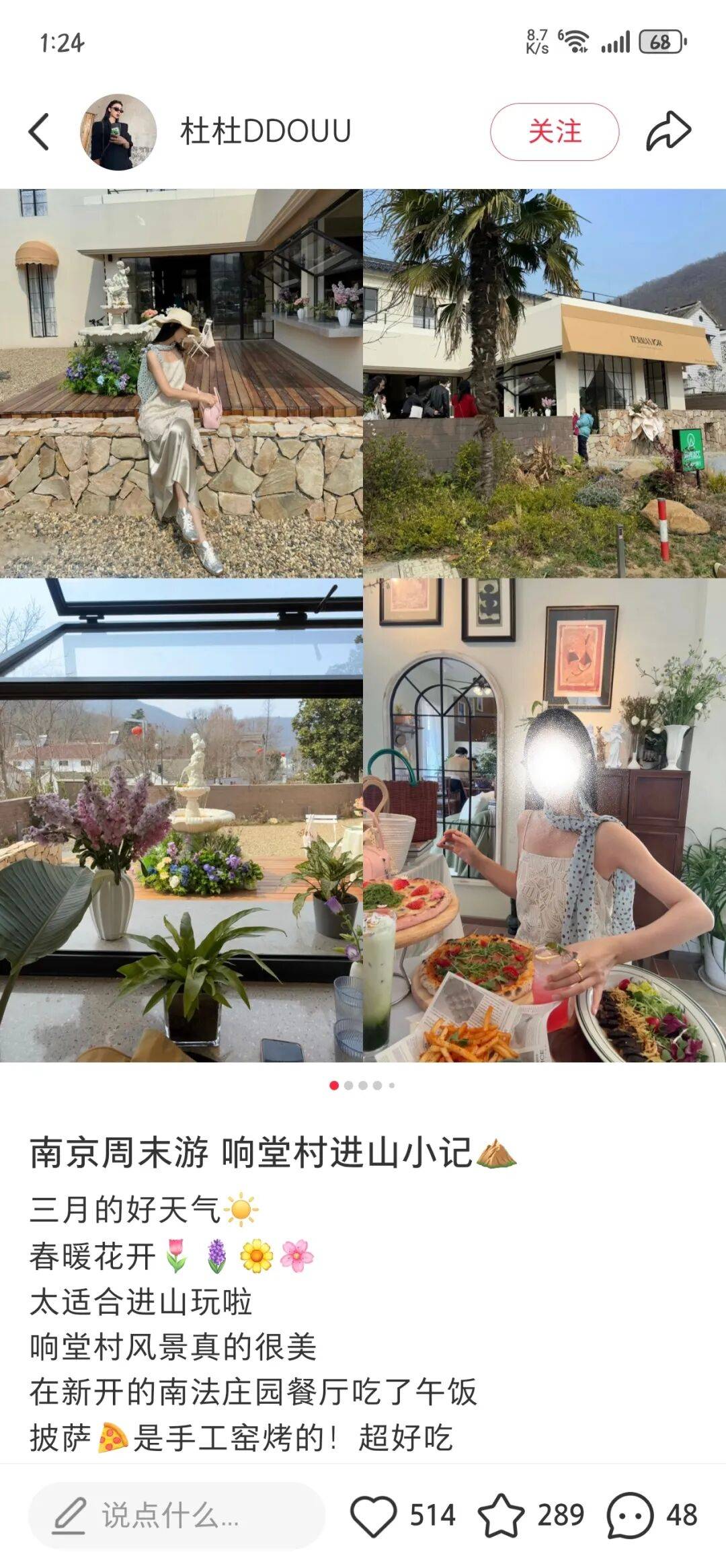Screen dimensions: 726x1568
Task: Tap the 说点什么 comment box
Action: [176, 1516]
